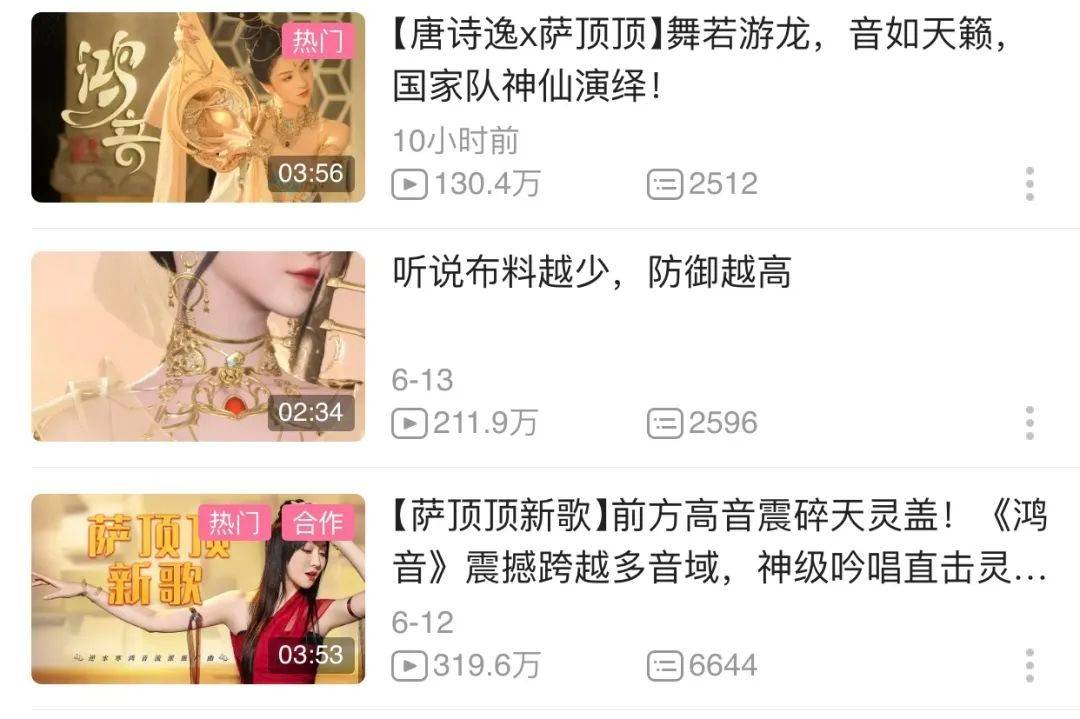Open three-dot menu for the 萨顶顶新歌 video
The image size is (1080, 719).
point(1029,665)
